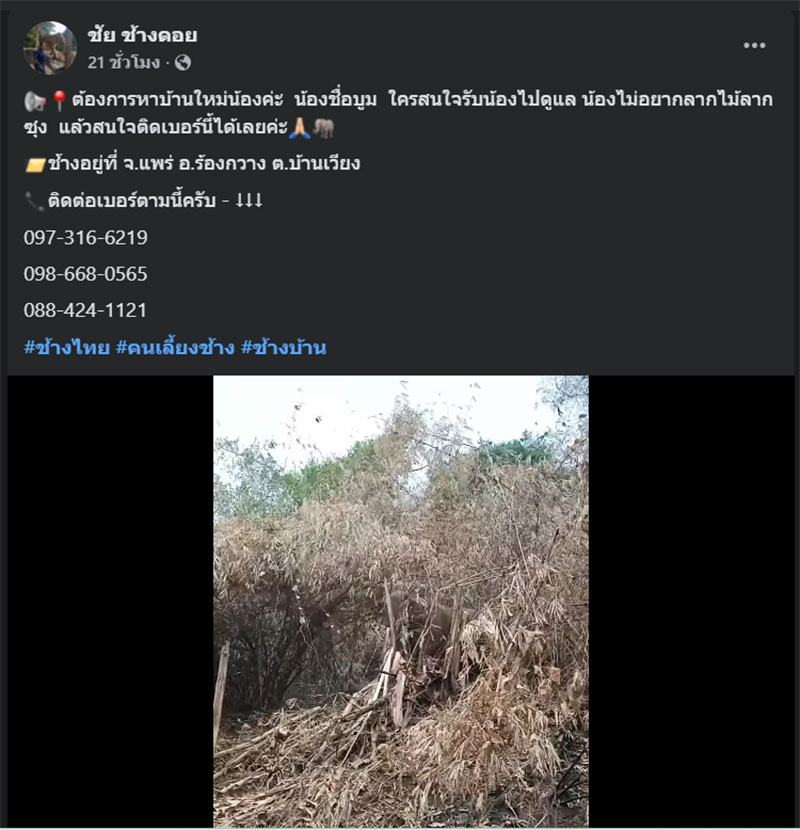Open the #คนเลี้ยงช้าง hashtag

pos(175,348)
